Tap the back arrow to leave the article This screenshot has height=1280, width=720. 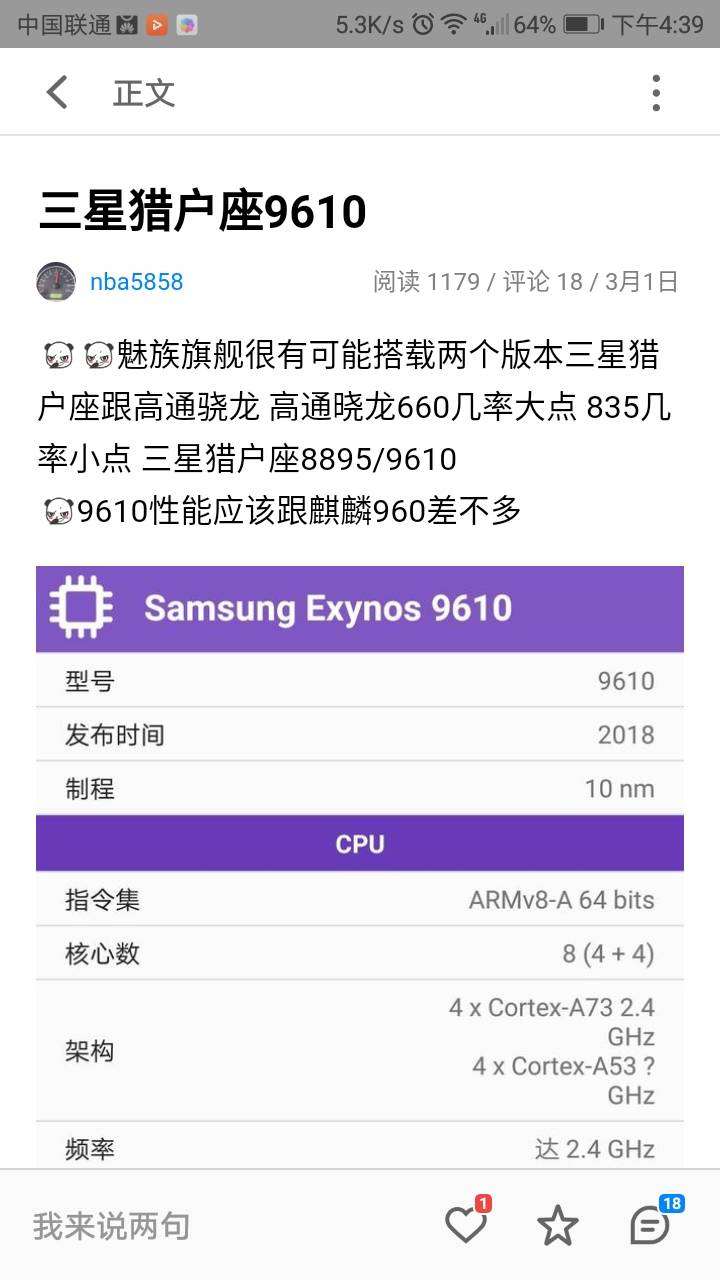(57, 92)
